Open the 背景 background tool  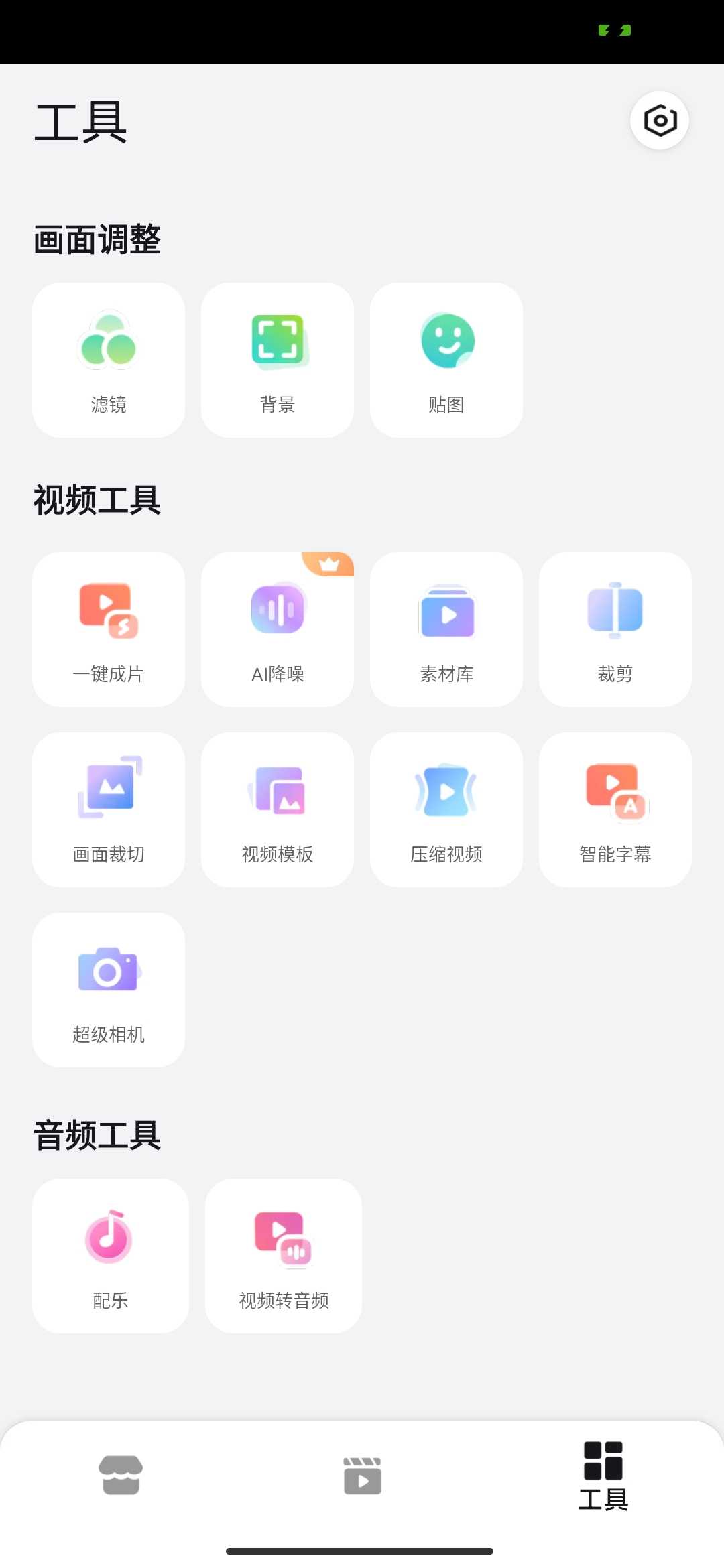278,361
